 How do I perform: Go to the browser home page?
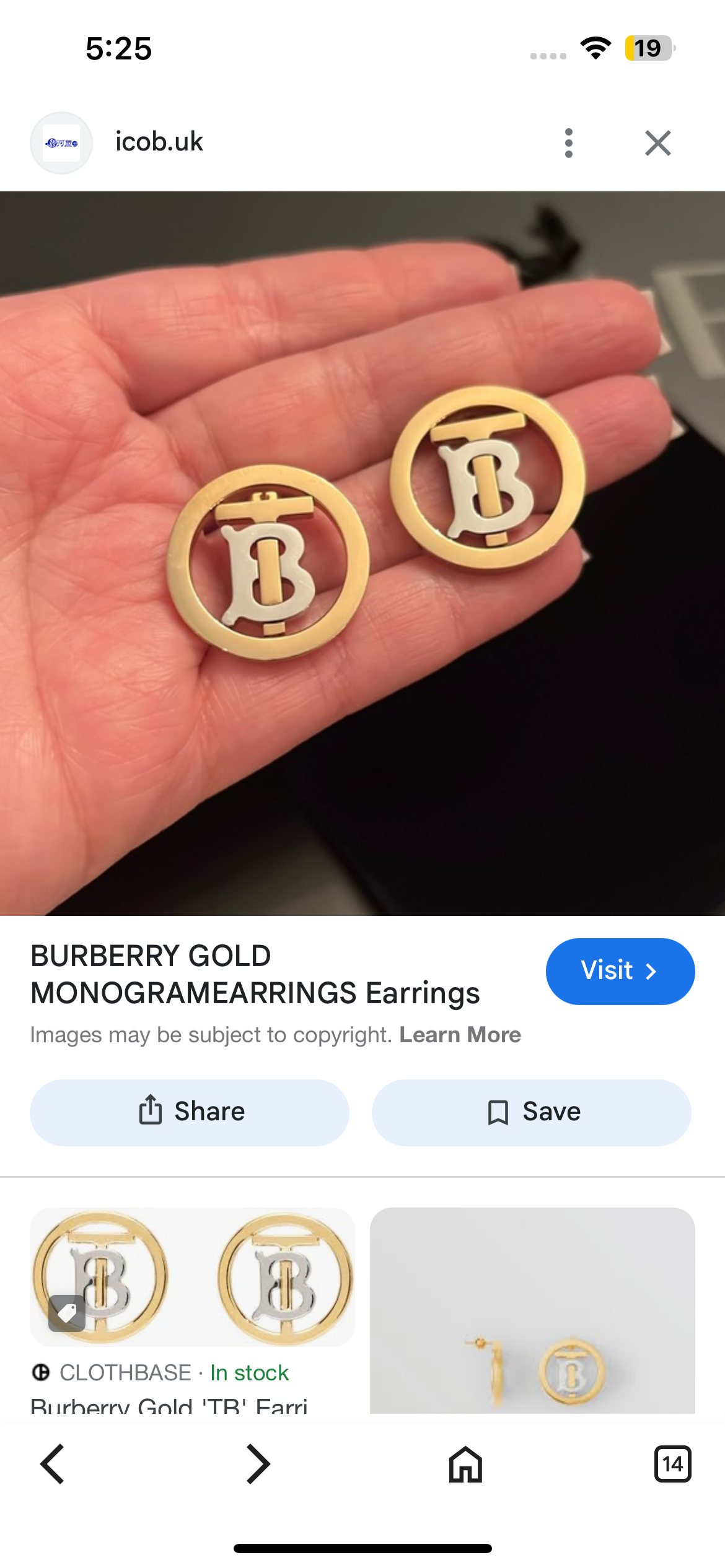465,1464
